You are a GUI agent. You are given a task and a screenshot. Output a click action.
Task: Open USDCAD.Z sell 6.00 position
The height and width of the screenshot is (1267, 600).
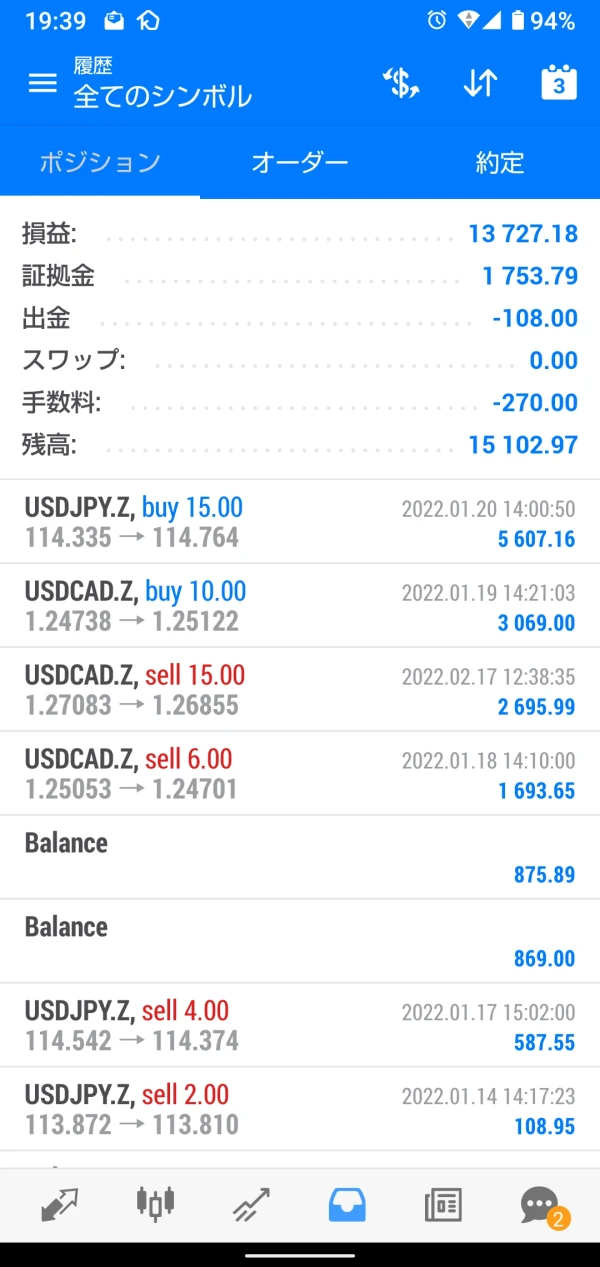click(300, 774)
